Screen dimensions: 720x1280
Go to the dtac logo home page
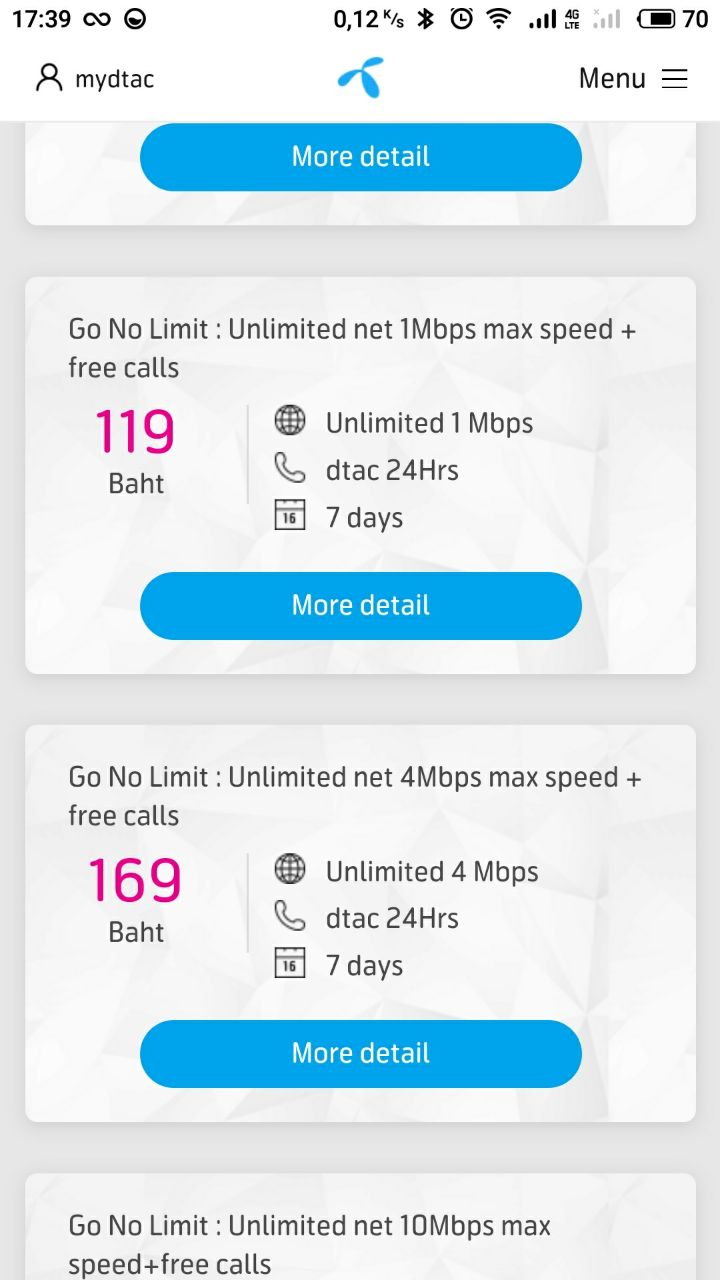point(360,79)
